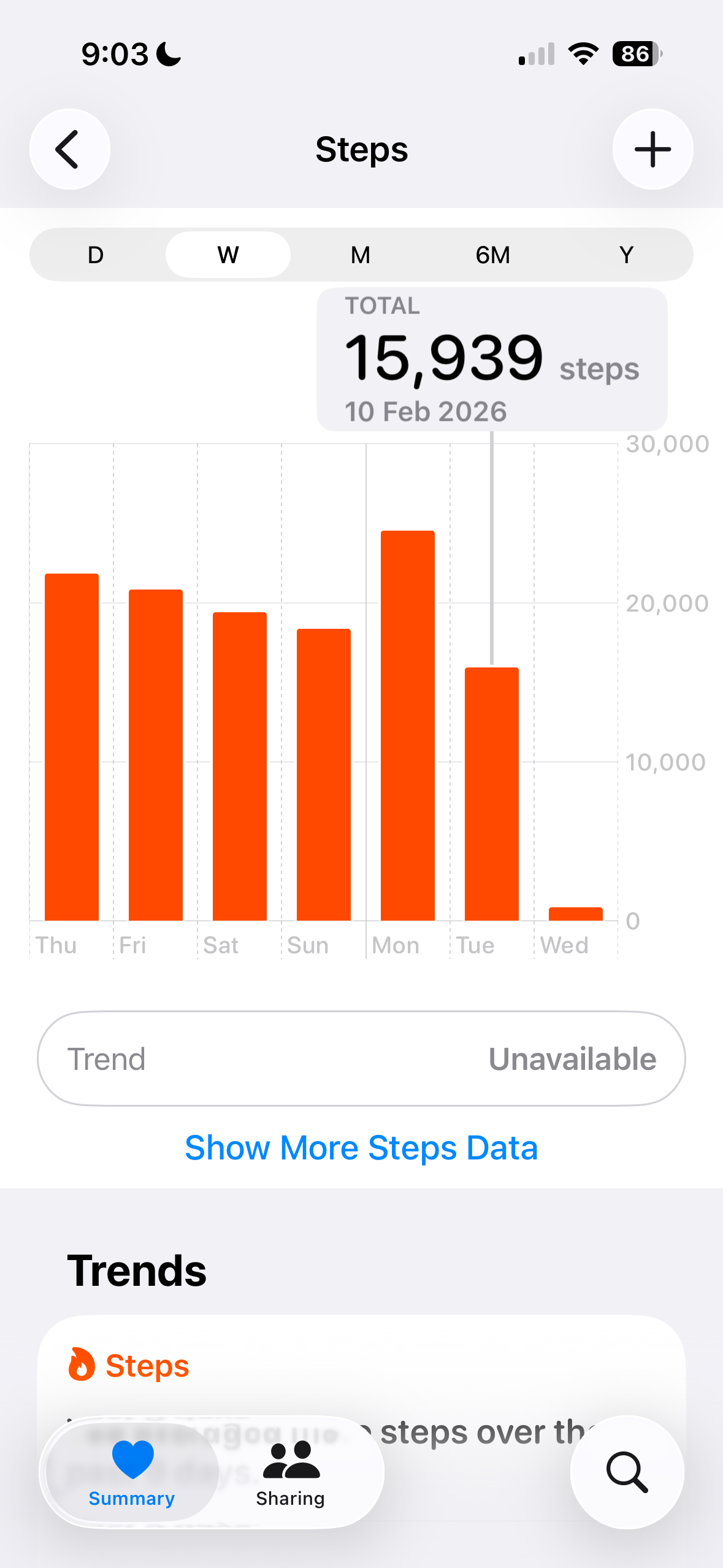Switch to the Summary tab
This screenshot has width=723, height=1568.
[x=132, y=1472]
